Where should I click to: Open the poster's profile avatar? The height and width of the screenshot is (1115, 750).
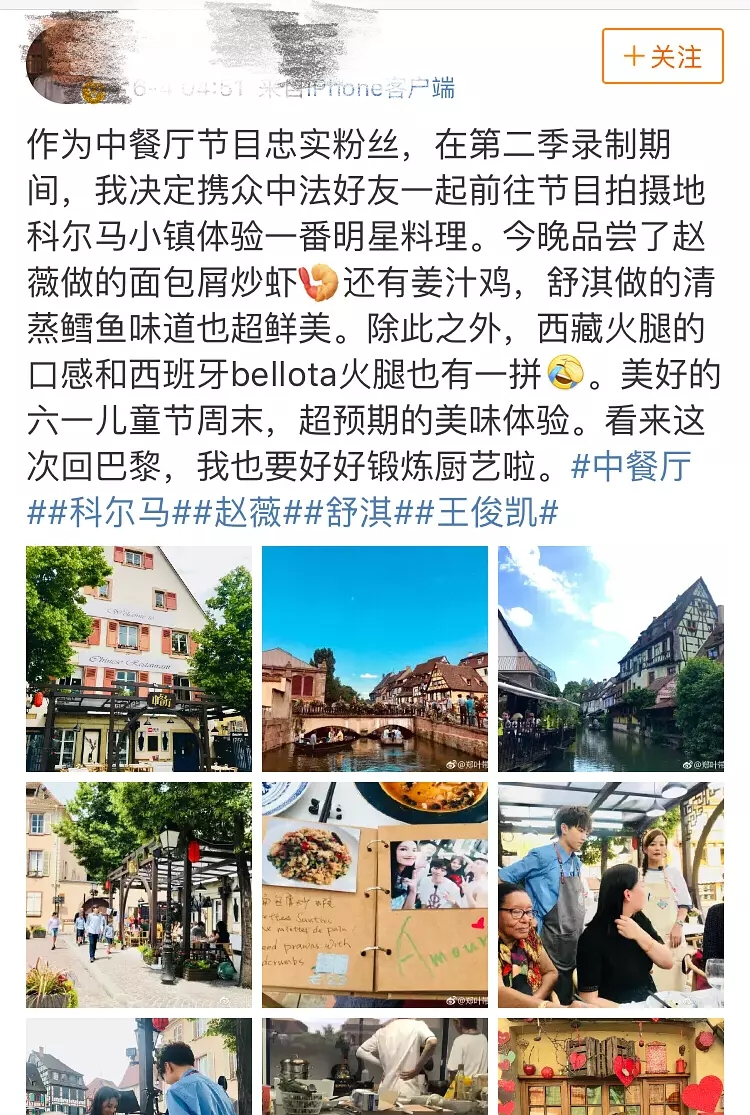coord(60,62)
